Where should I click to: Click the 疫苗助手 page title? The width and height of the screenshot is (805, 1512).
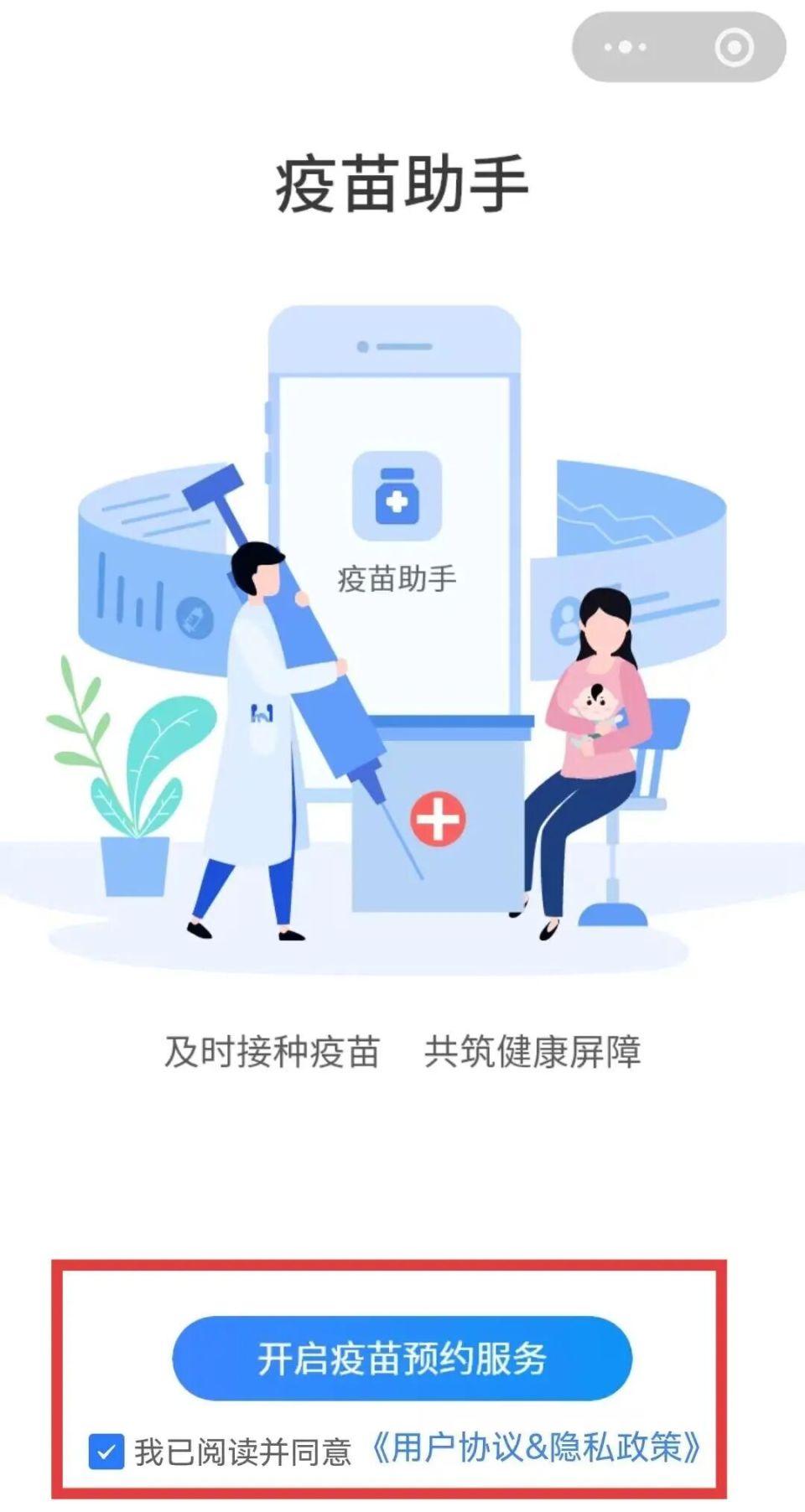click(x=402, y=179)
